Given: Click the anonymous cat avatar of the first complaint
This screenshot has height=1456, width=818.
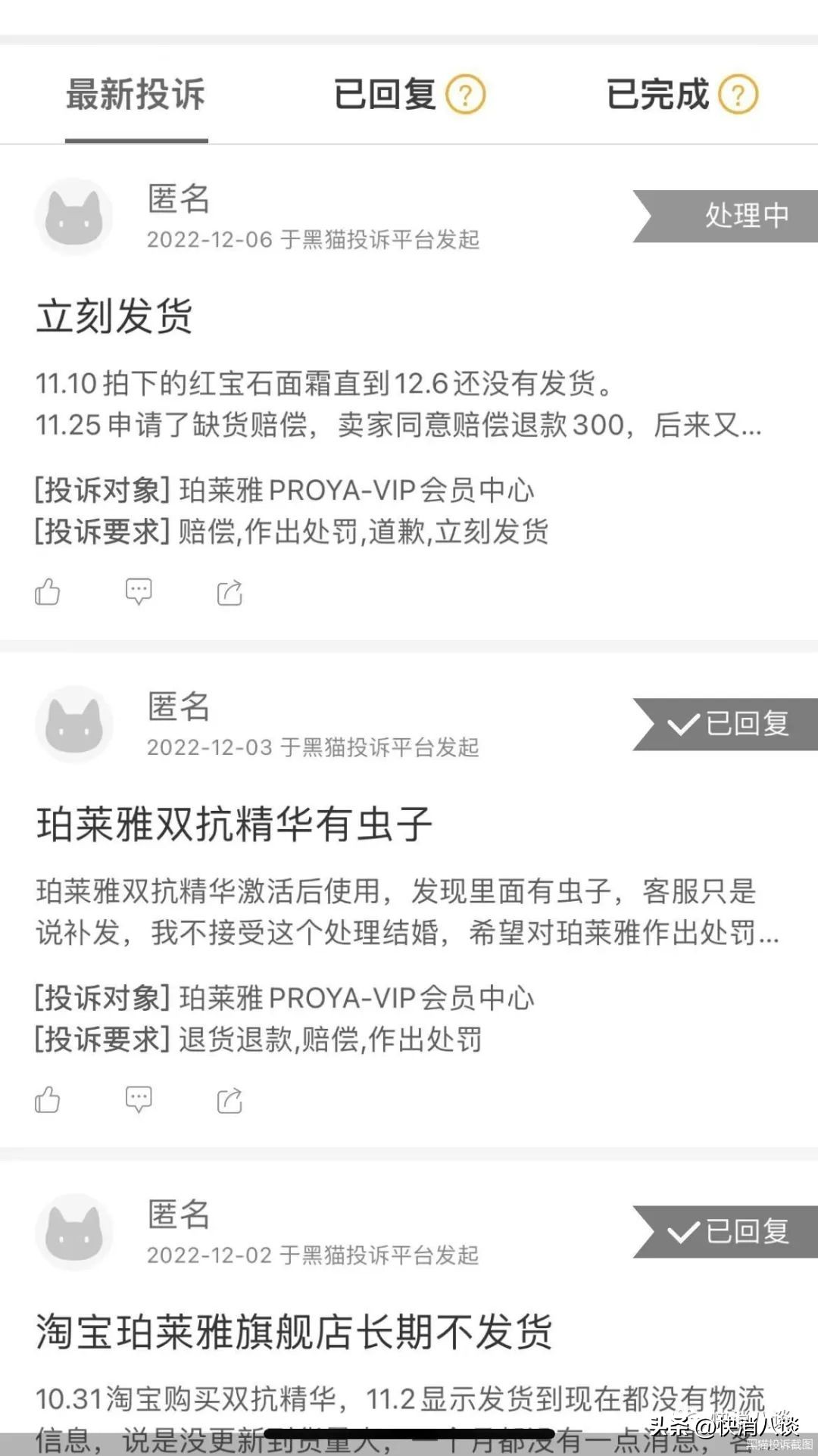Looking at the screenshot, I should click(73, 216).
